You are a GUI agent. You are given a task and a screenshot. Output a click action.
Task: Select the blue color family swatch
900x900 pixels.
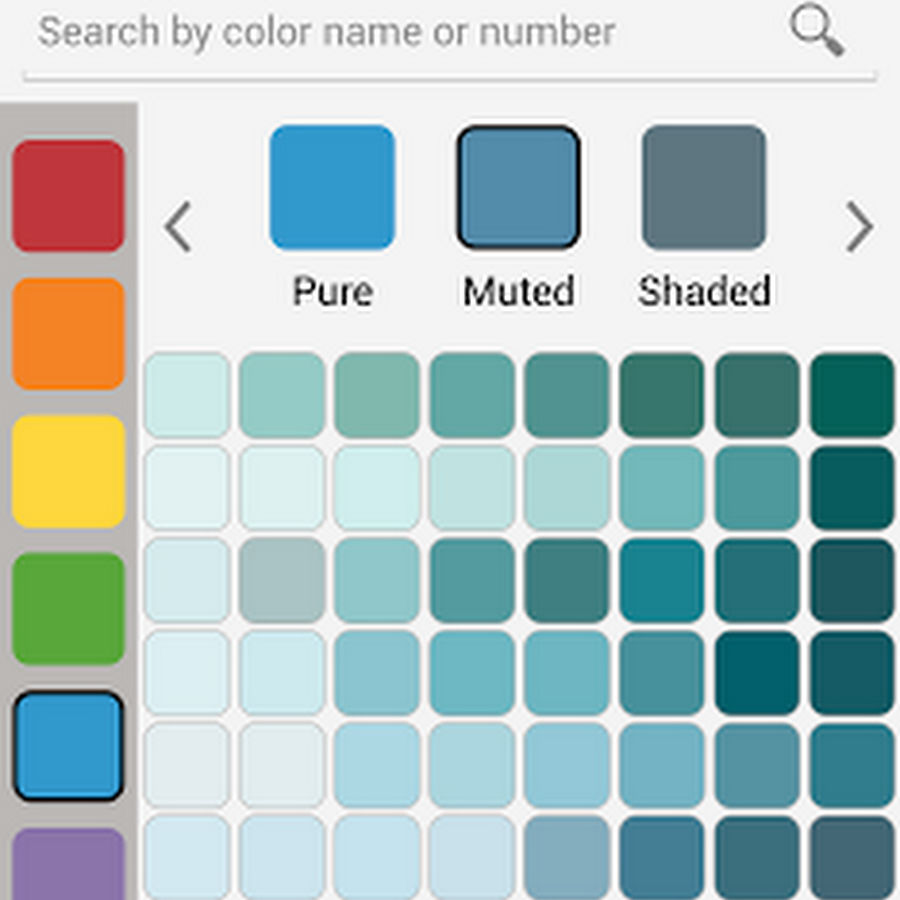[x=68, y=746]
